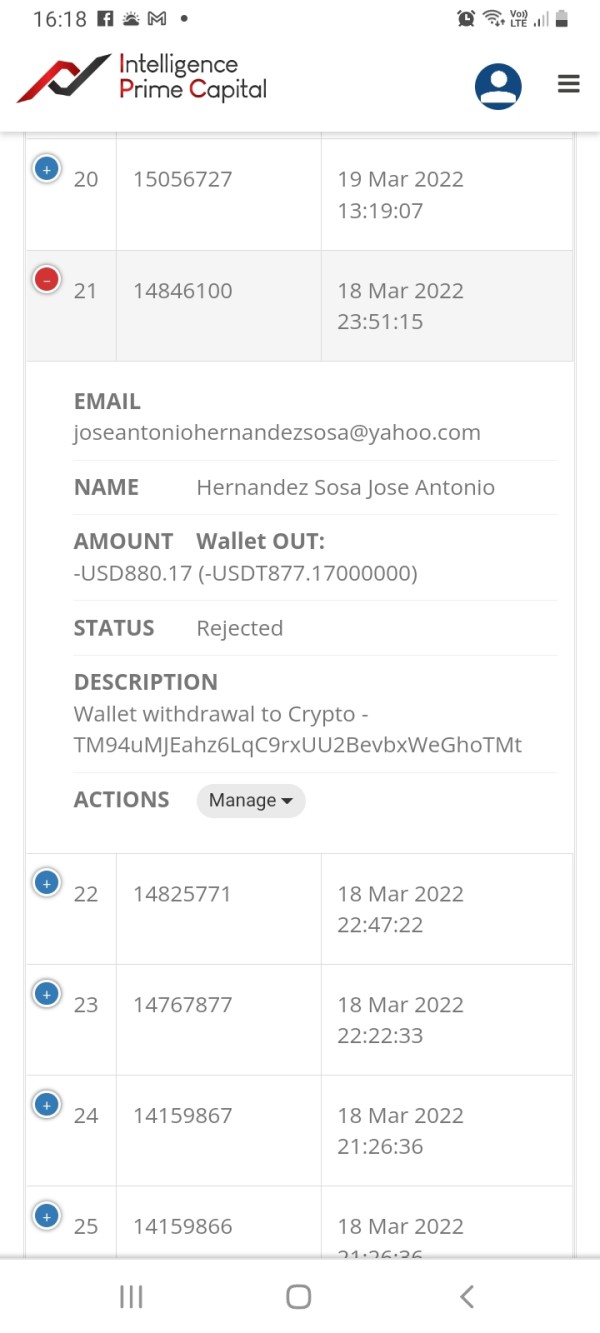
Task: Open the Manage actions dropdown
Action: (x=251, y=800)
